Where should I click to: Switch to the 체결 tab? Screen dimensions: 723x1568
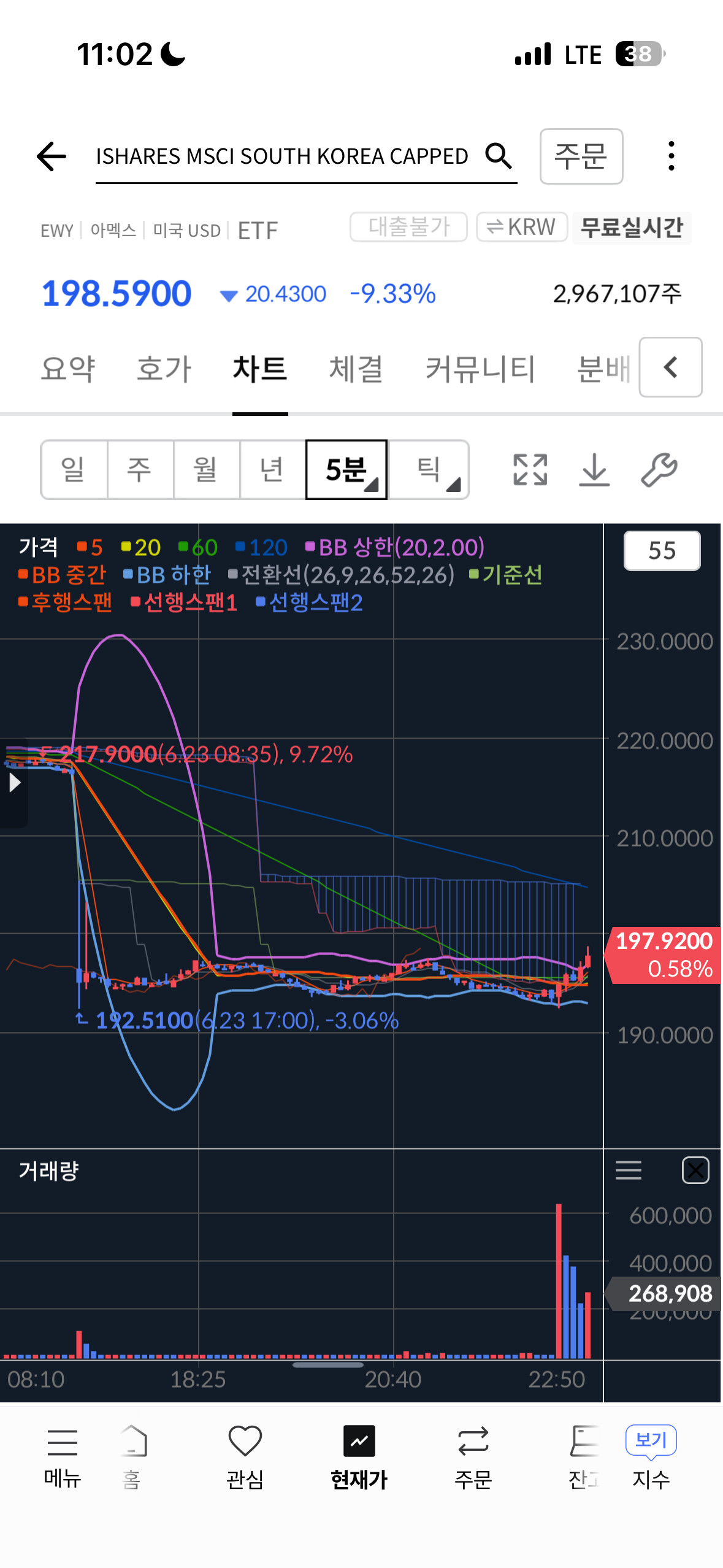pyautogui.click(x=356, y=369)
